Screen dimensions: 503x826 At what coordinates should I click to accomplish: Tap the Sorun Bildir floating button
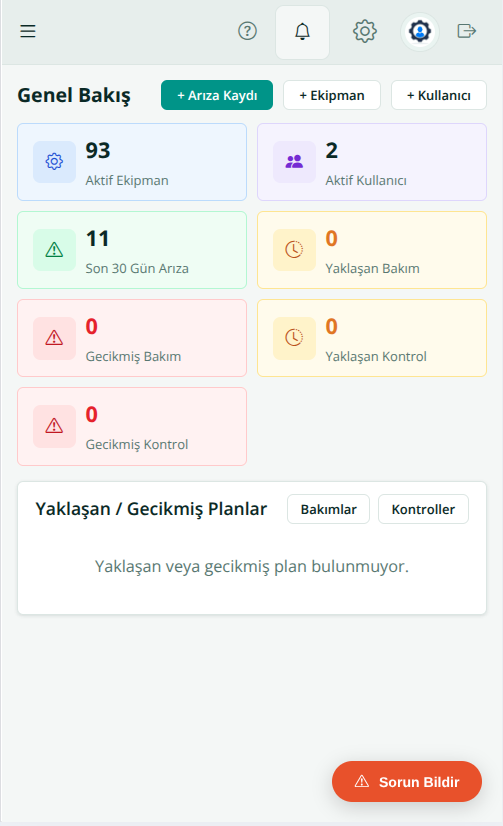pyautogui.click(x=407, y=782)
